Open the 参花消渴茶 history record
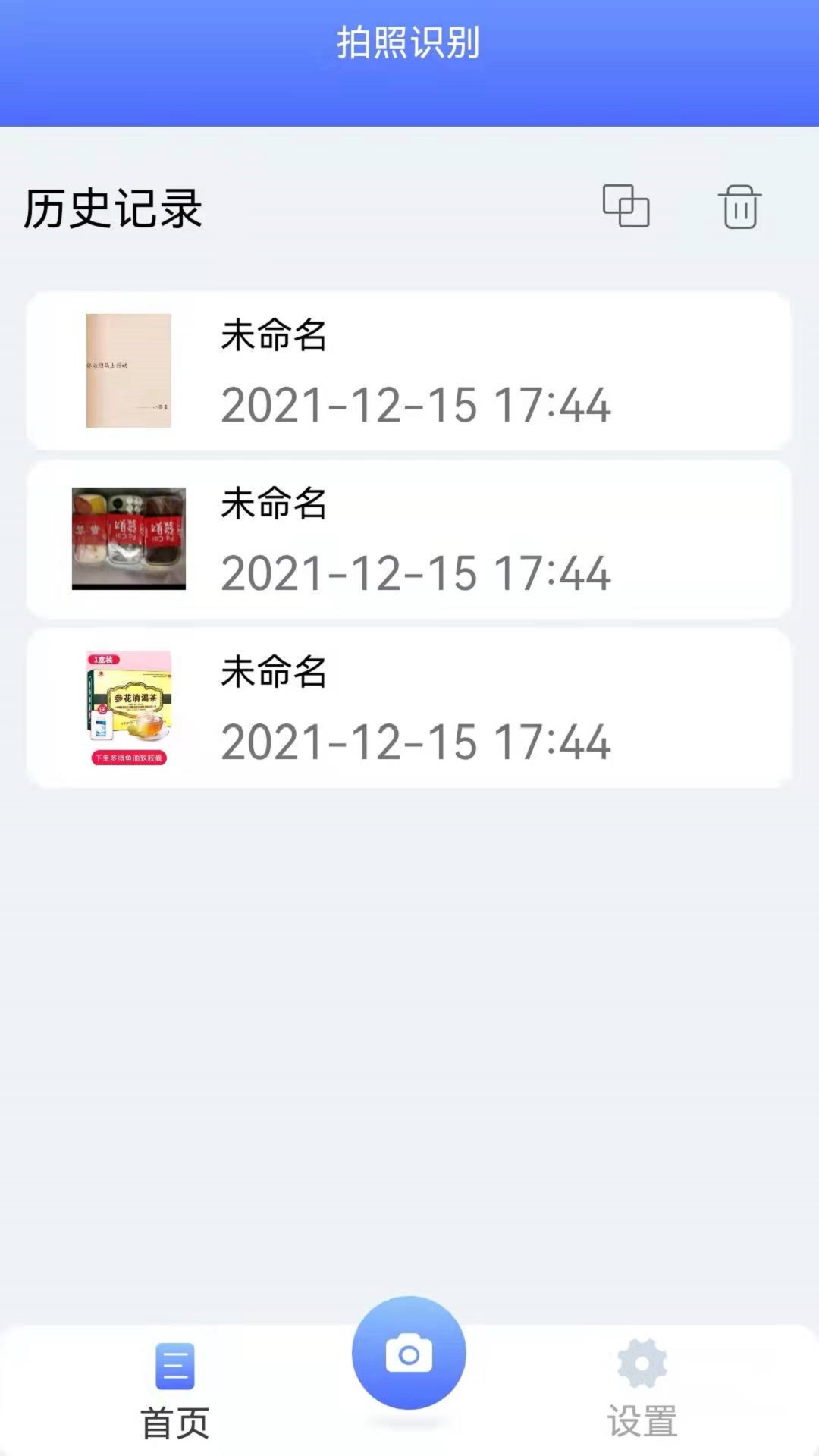Screen dimensions: 819x1456 pos(409,707)
